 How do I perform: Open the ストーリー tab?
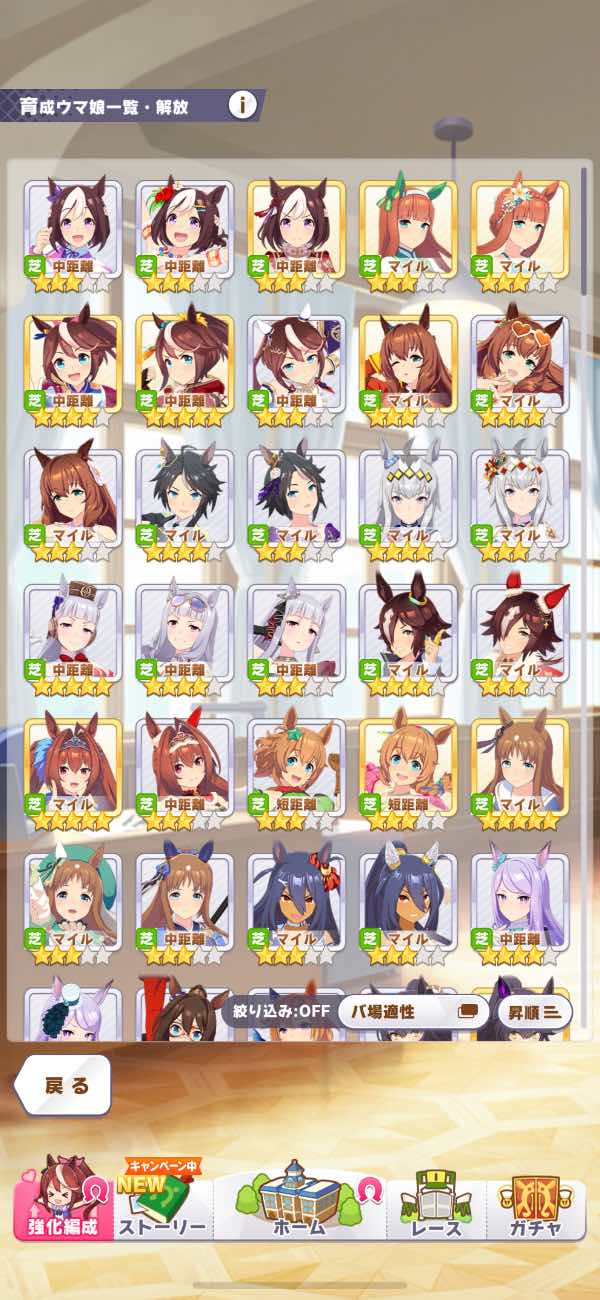point(163,1205)
